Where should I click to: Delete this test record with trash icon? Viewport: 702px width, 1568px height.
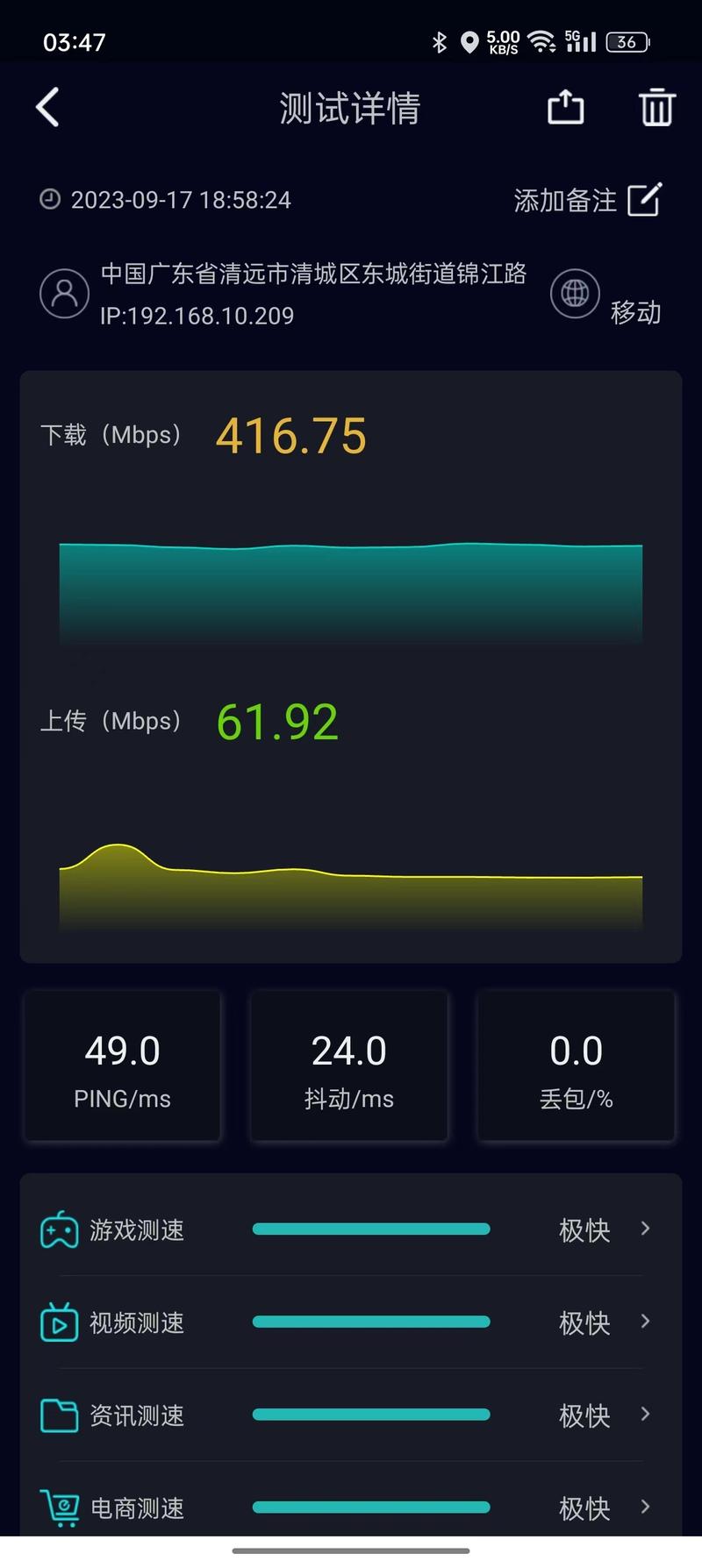(x=656, y=108)
